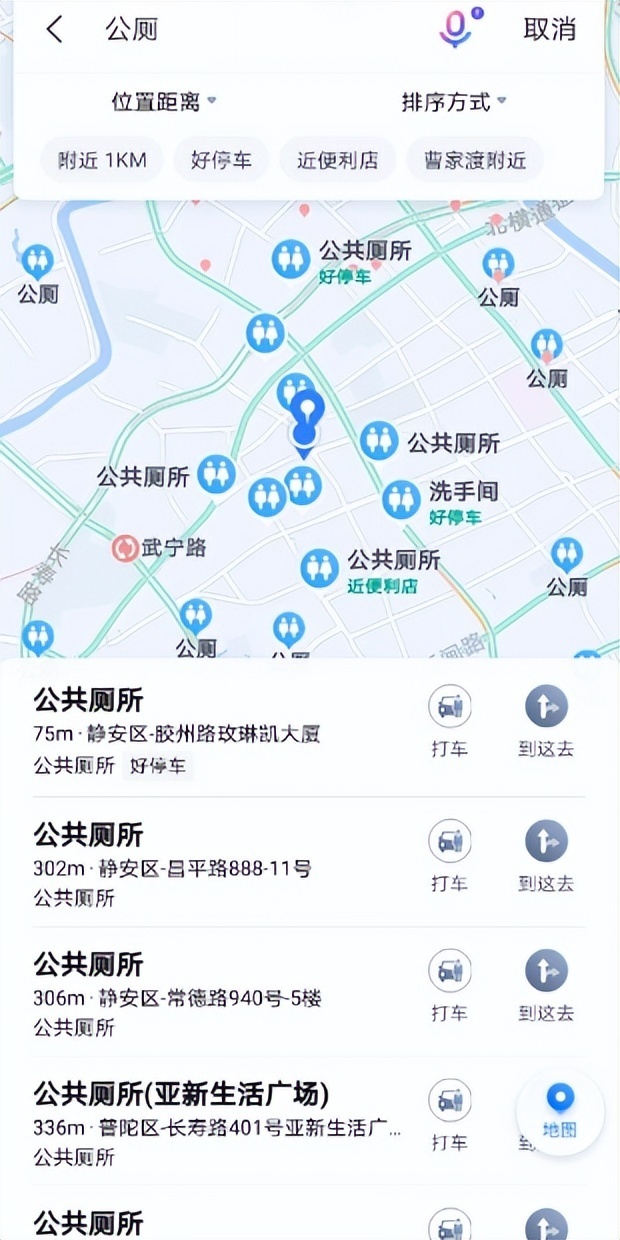Hail a ride to the 胶州路玫琳凯大厦 toilet

pos(449,723)
